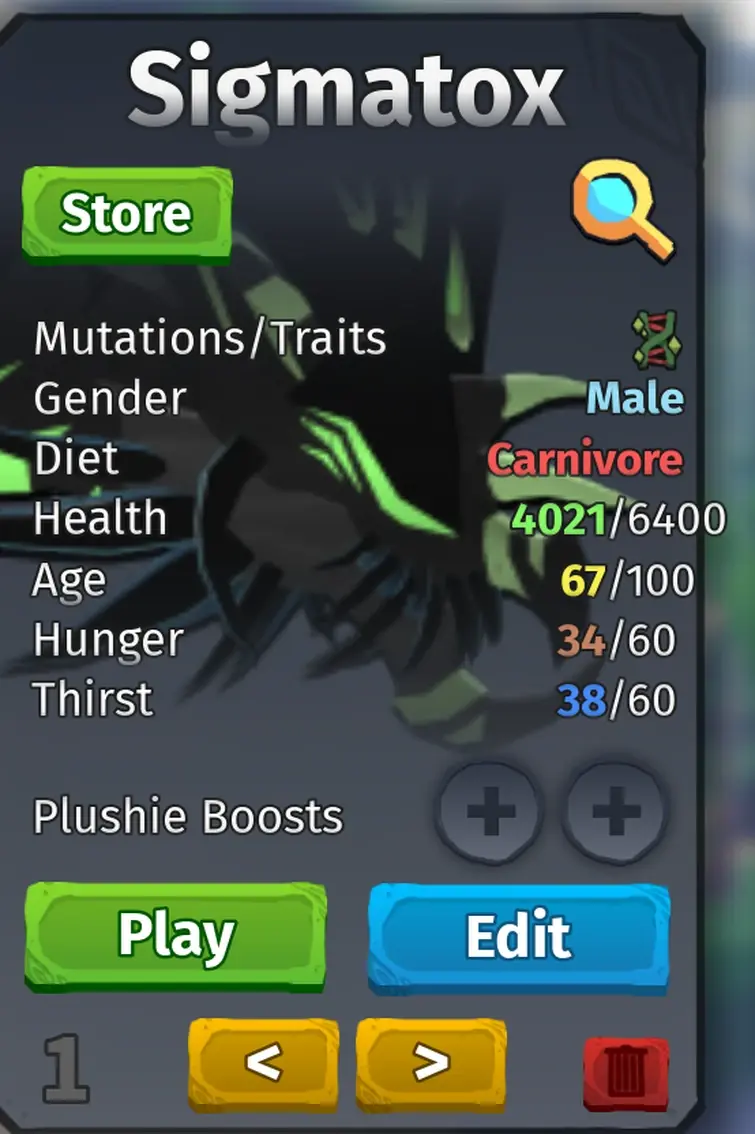Tap the Store button
Viewport: 755px width, 1134px height.
[126, 214]
